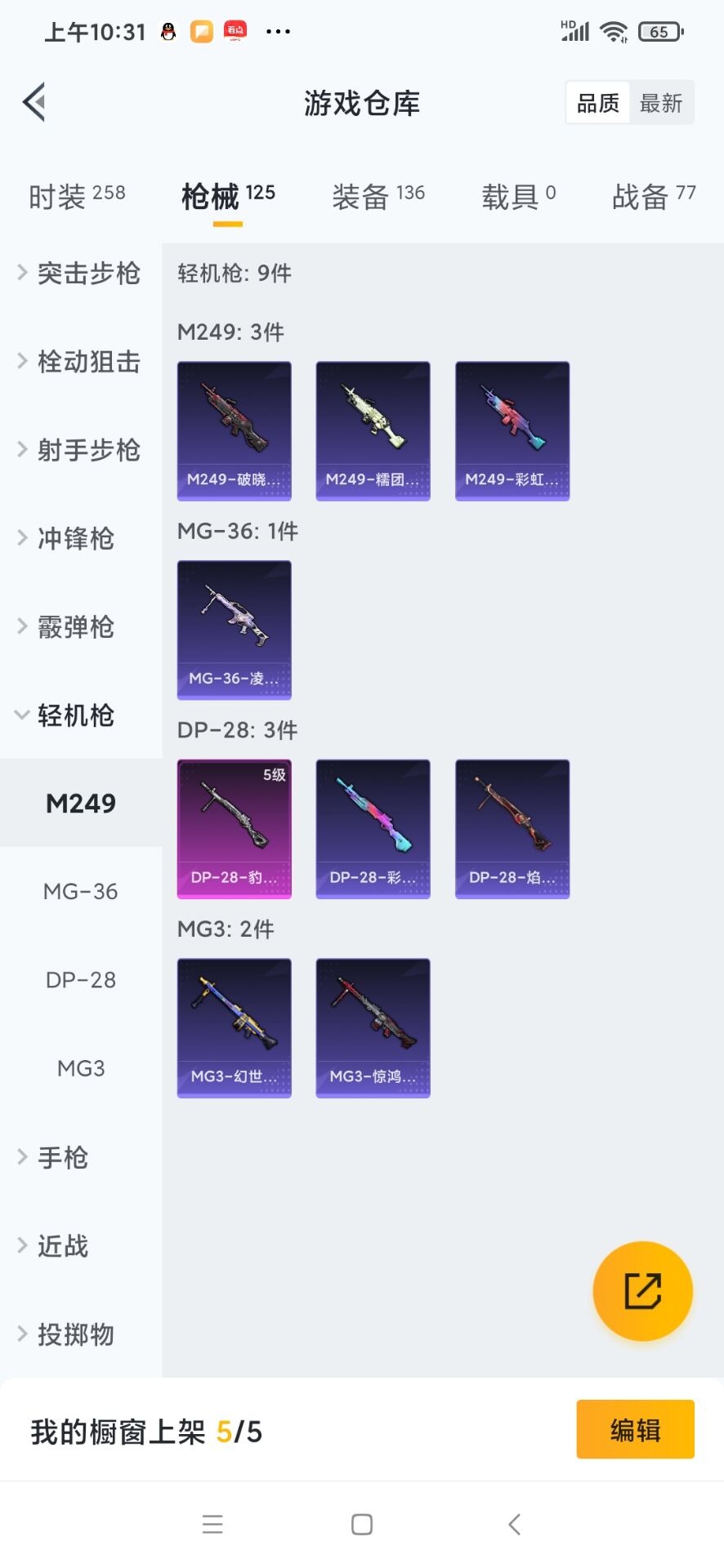724x1568 pixels.
Task: Tap the orange floating share button
Action: coord(642,1291)
